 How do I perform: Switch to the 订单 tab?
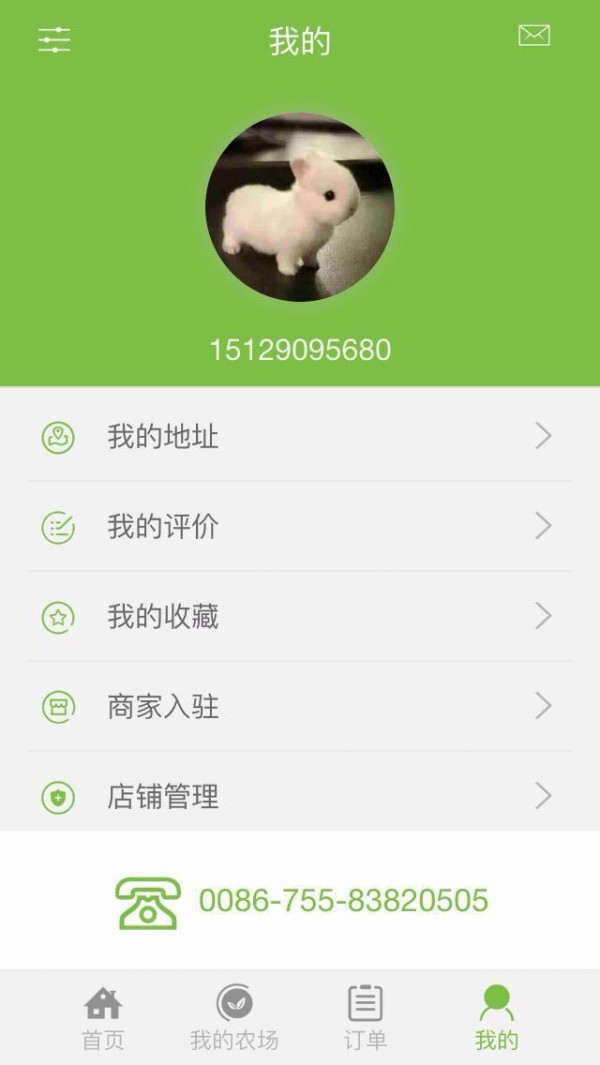(365, 1018)
